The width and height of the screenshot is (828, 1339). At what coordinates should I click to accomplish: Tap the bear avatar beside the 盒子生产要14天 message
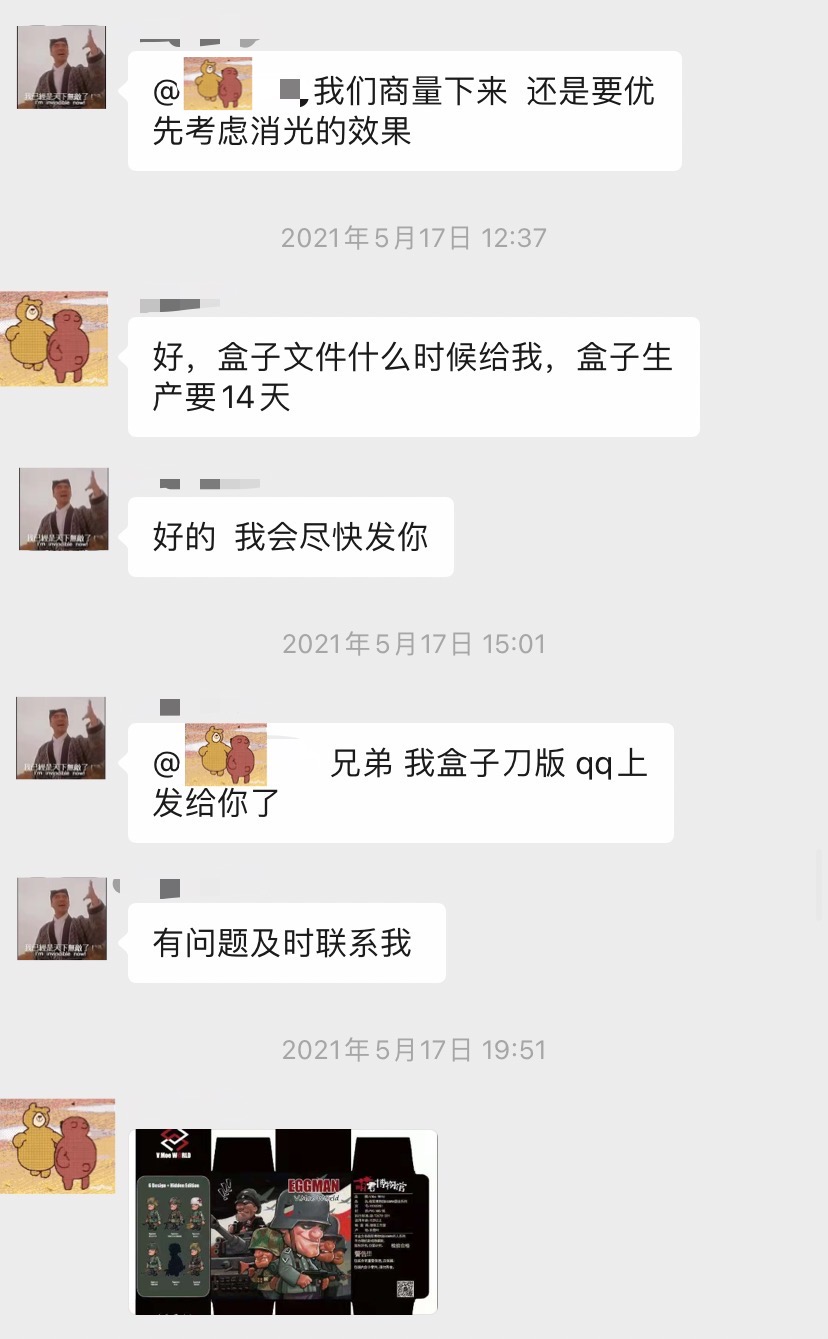(x=54, y=339)
